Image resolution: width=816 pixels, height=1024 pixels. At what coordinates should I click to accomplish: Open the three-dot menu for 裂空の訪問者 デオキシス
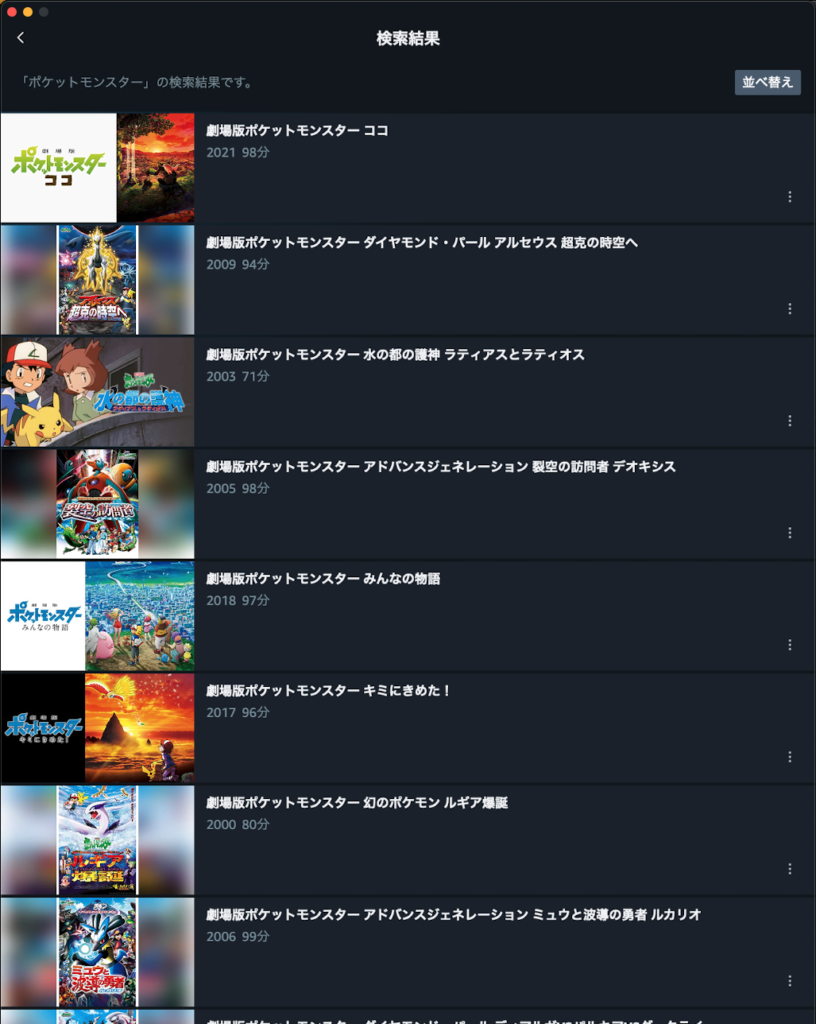pos(790,533)
